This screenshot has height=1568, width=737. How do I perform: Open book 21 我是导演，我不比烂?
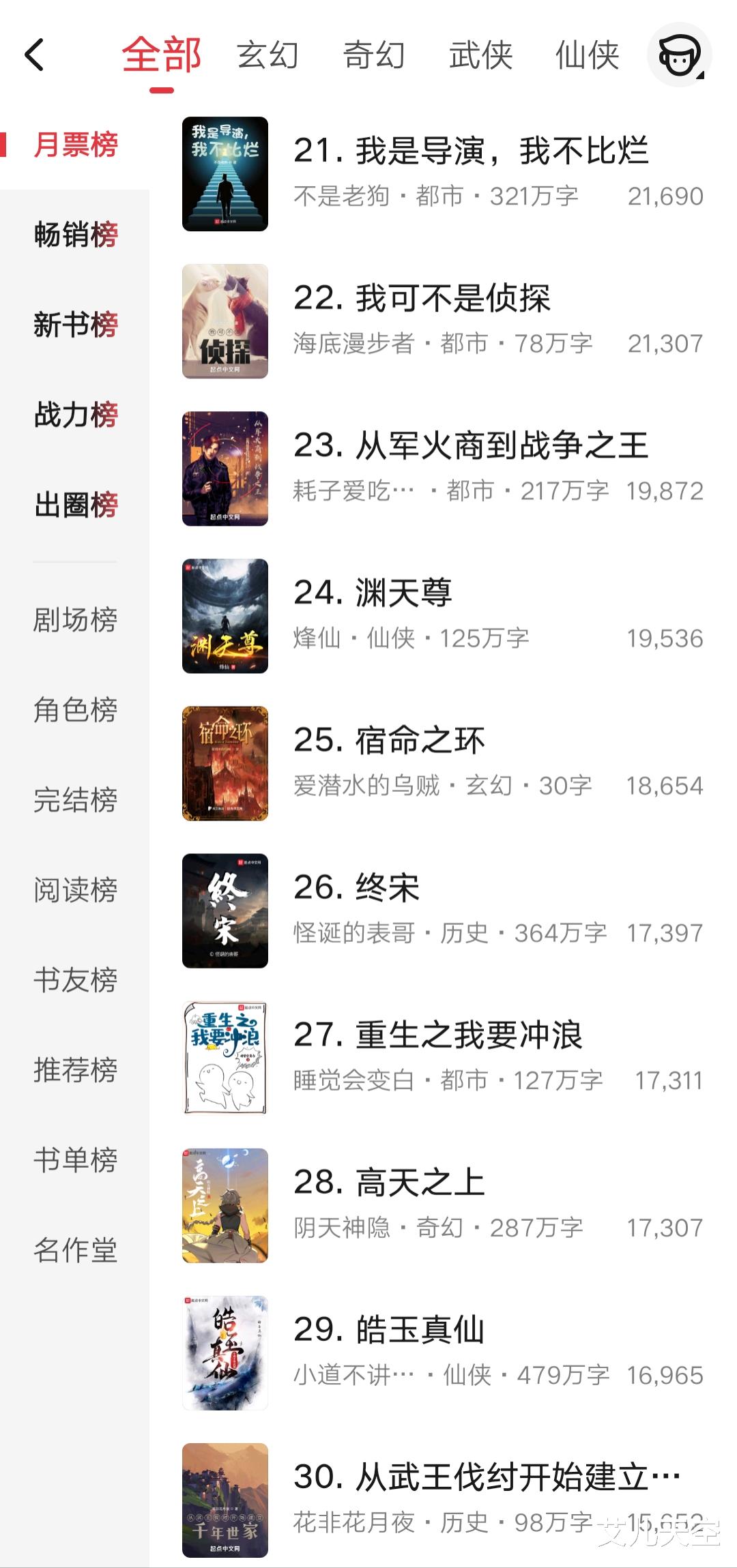coord(471,151)
